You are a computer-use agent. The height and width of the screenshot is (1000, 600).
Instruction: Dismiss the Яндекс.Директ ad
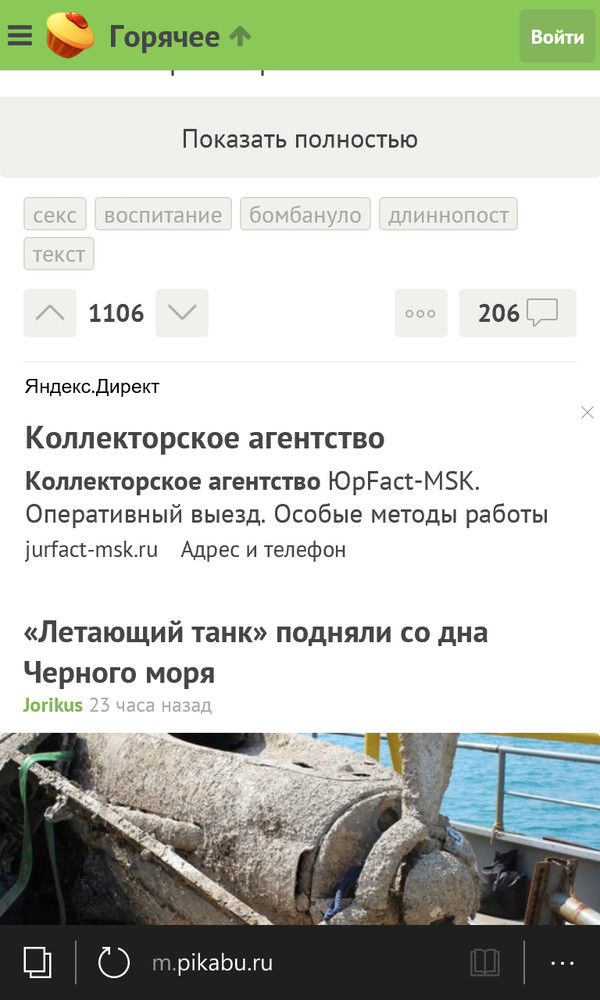587,412
